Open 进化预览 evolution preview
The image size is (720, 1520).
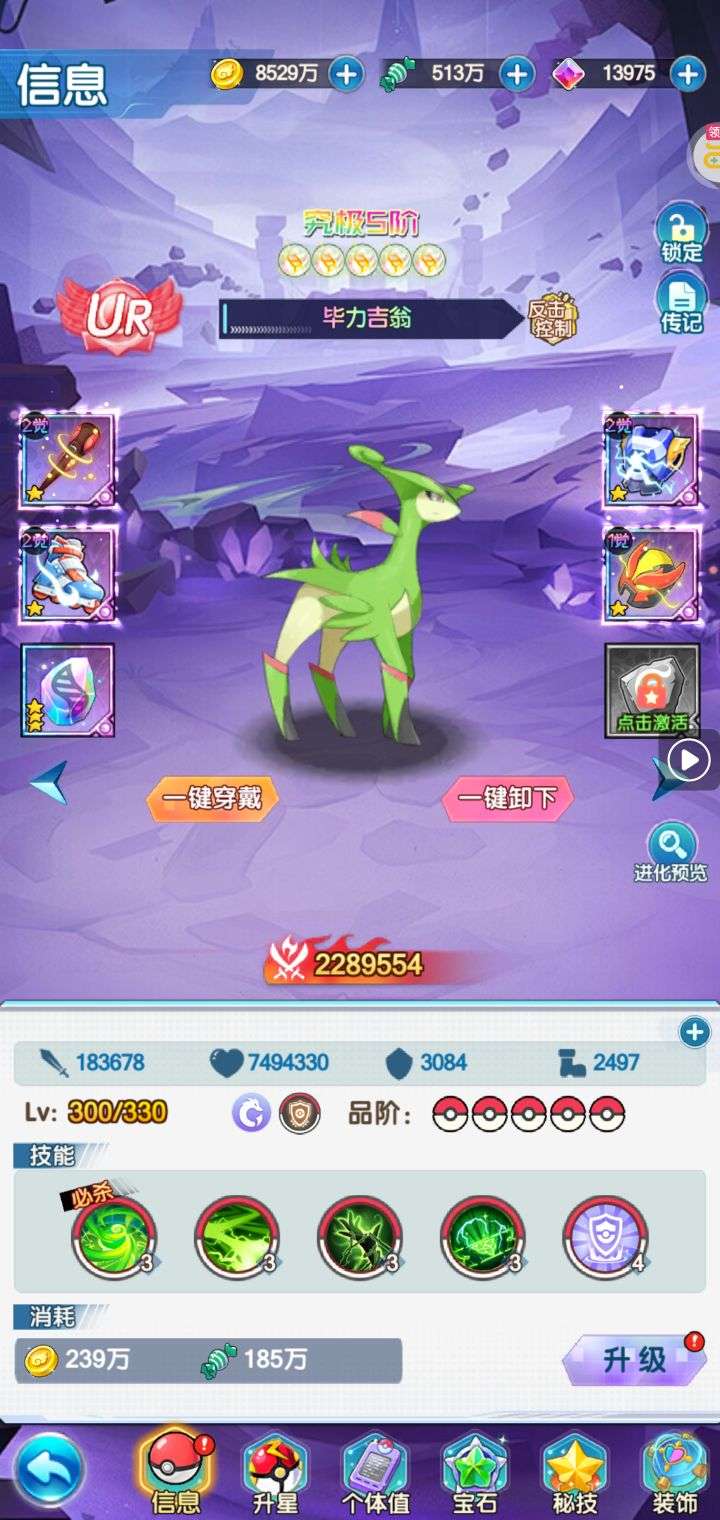(x=671, y=852)
